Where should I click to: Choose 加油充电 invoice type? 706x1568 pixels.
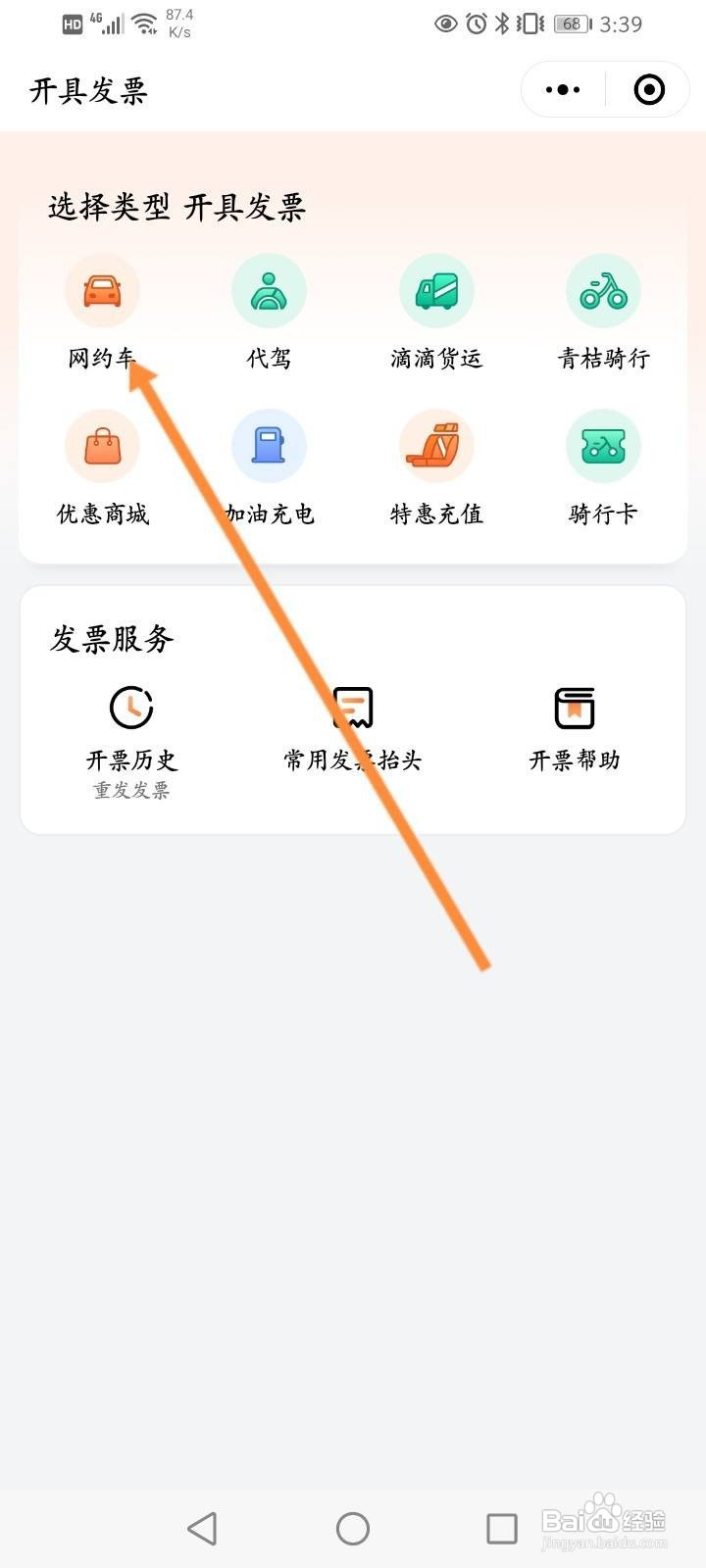click(x=269, y=468)
